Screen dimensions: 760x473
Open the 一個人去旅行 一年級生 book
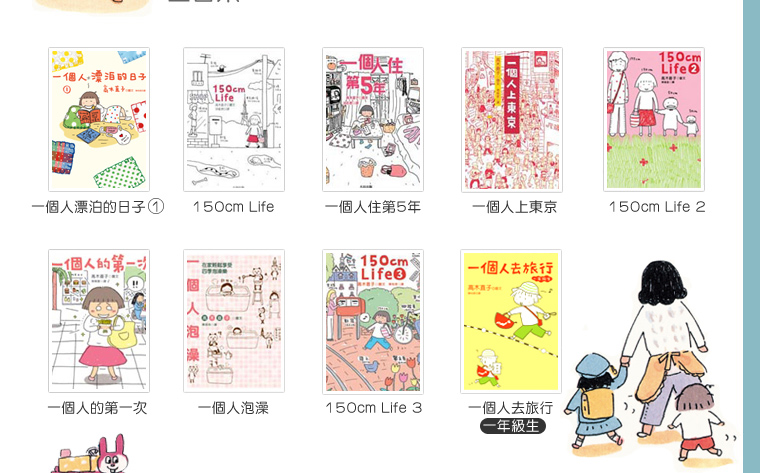coord(511,321)
